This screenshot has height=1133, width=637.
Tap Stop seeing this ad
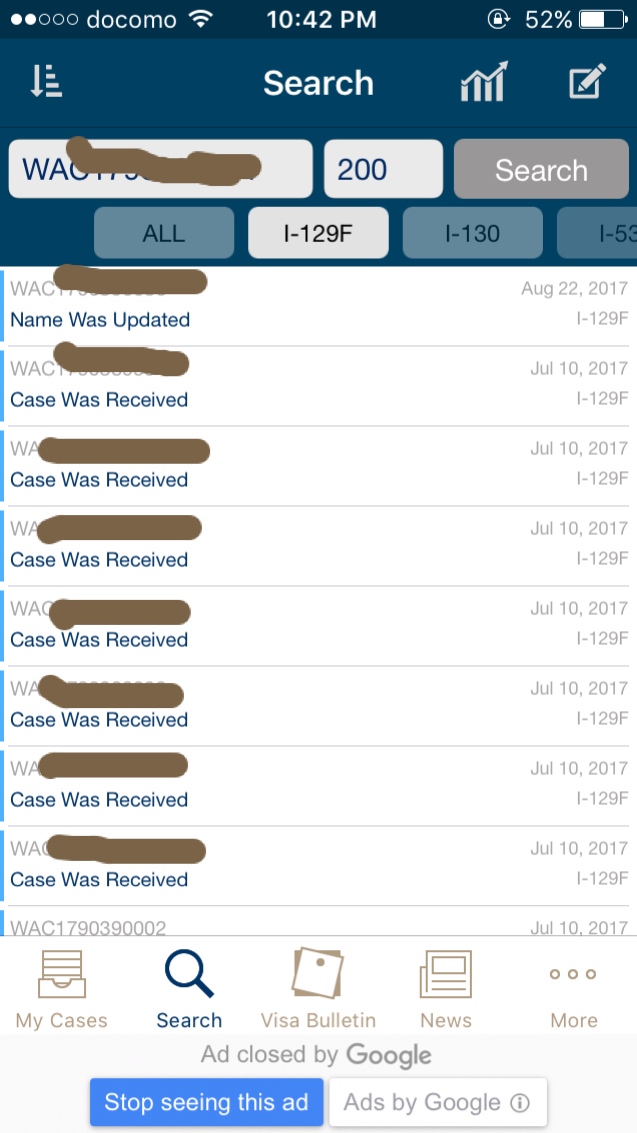click(207, 1103)
